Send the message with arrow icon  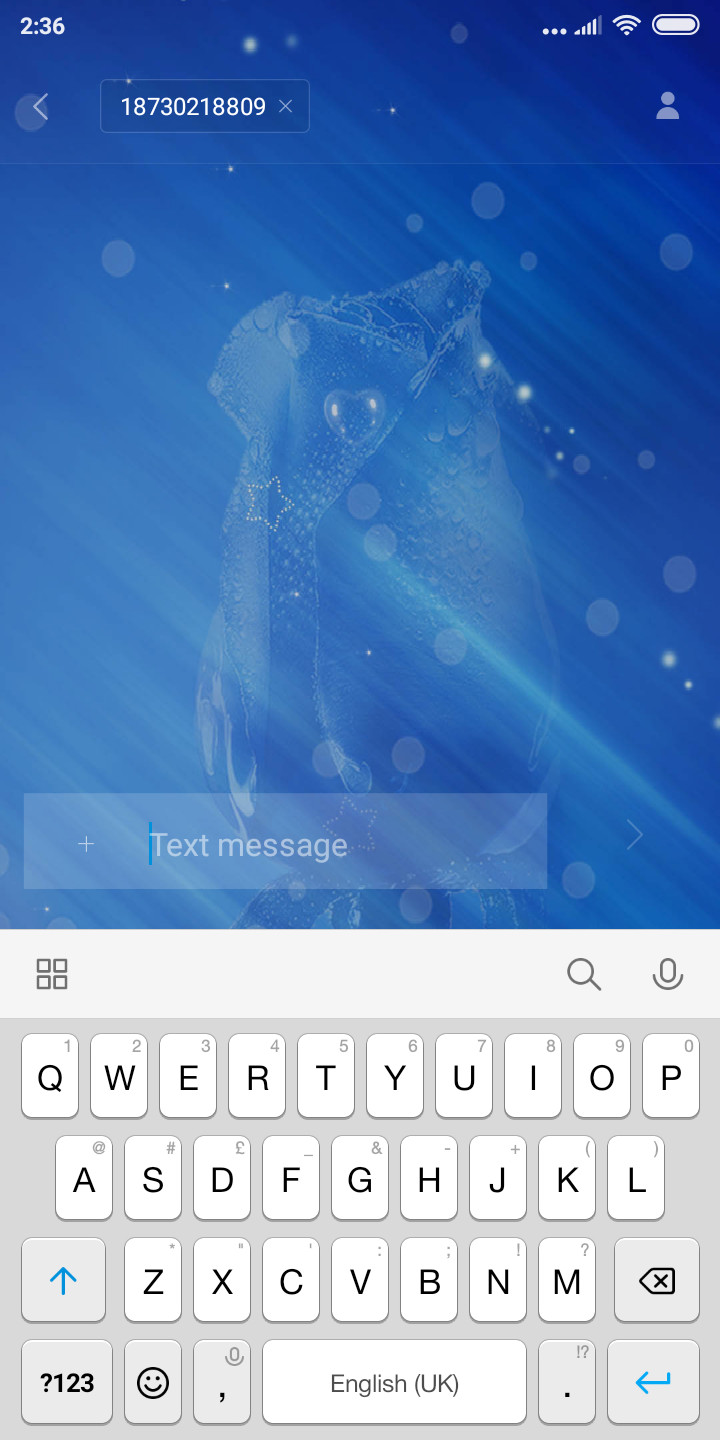[634, 835]
